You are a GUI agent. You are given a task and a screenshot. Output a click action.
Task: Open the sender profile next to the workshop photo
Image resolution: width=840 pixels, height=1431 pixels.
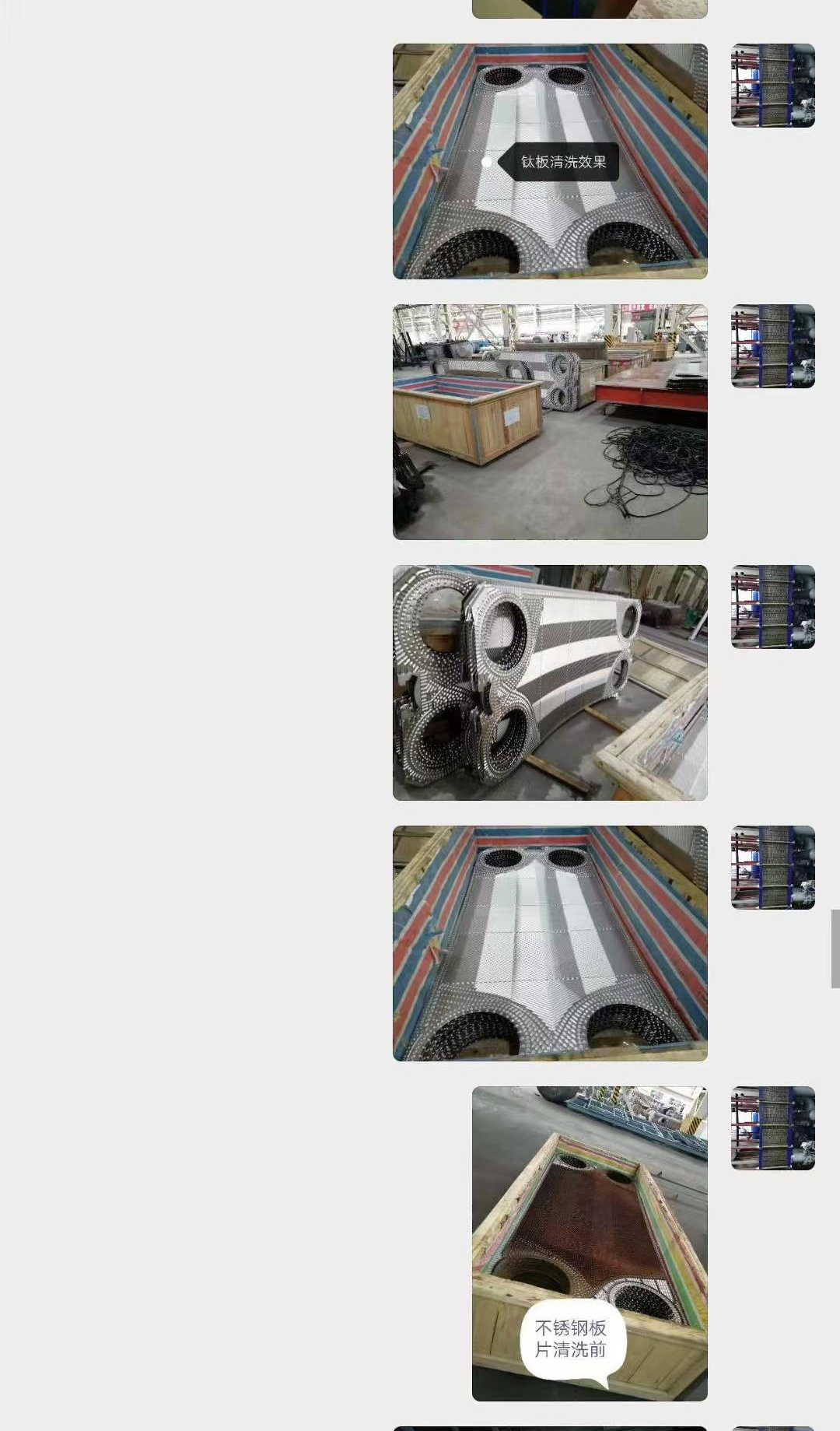click(x=772, y=346)
